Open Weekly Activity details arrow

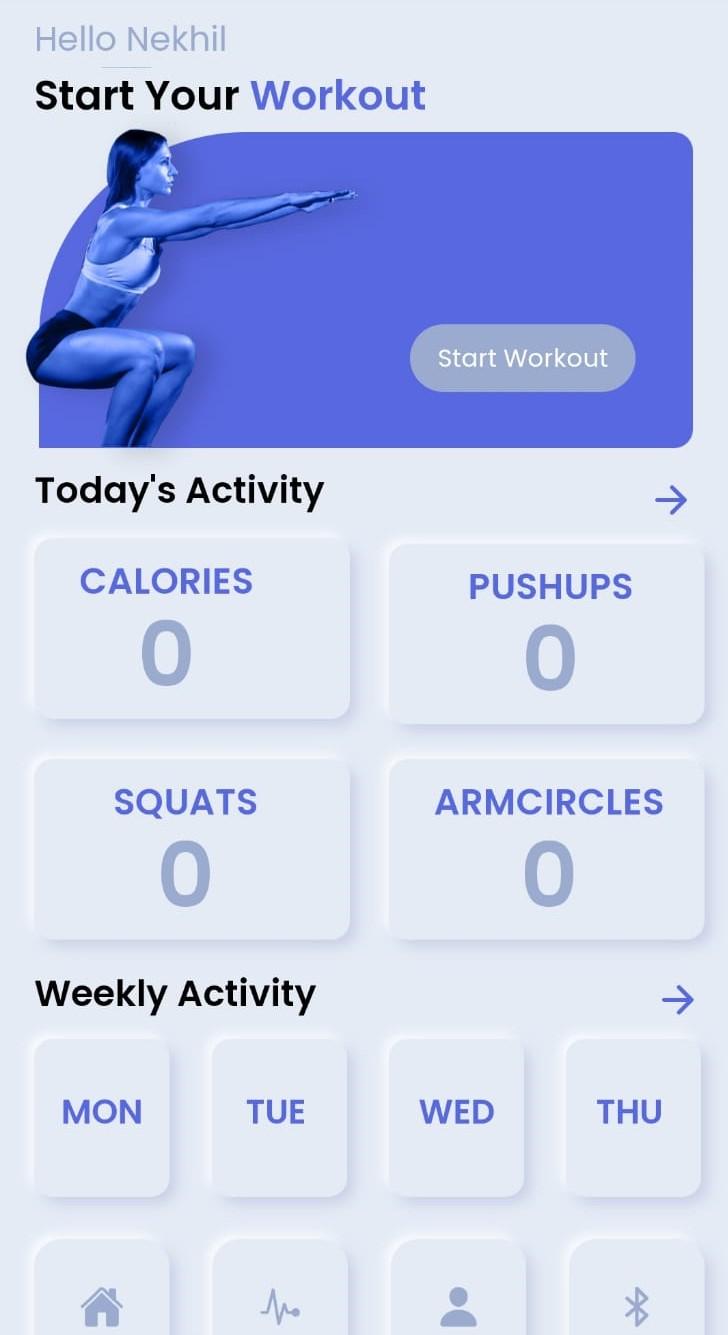677,999
